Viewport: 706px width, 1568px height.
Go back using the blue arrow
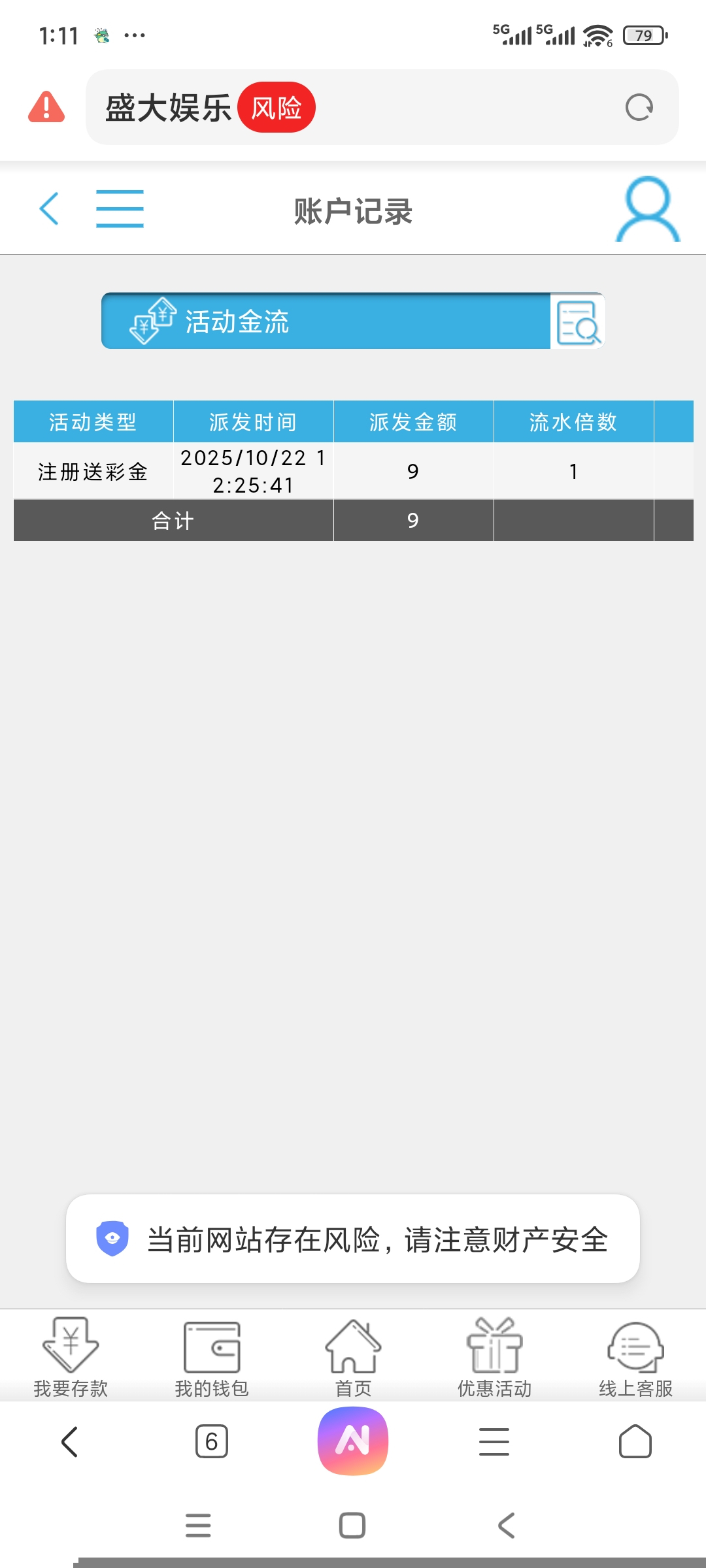pyautogui.click(x=50, y=209)
